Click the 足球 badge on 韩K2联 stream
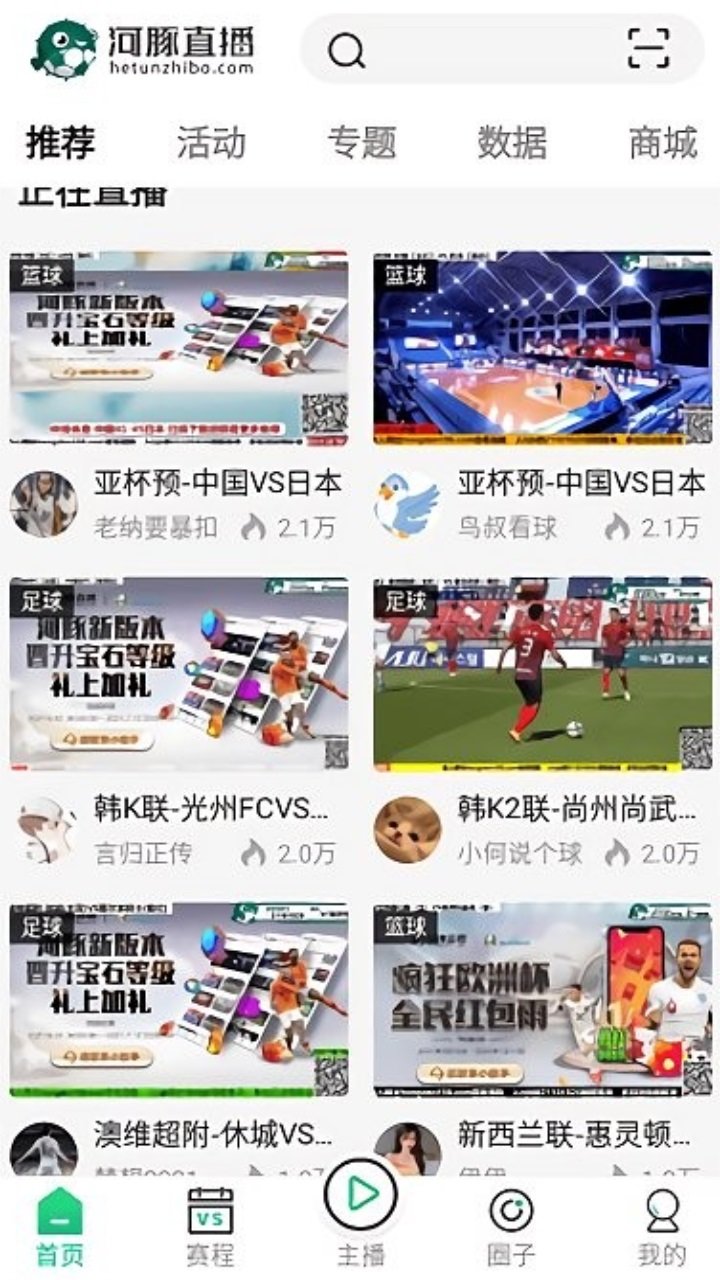 [403, 604]
